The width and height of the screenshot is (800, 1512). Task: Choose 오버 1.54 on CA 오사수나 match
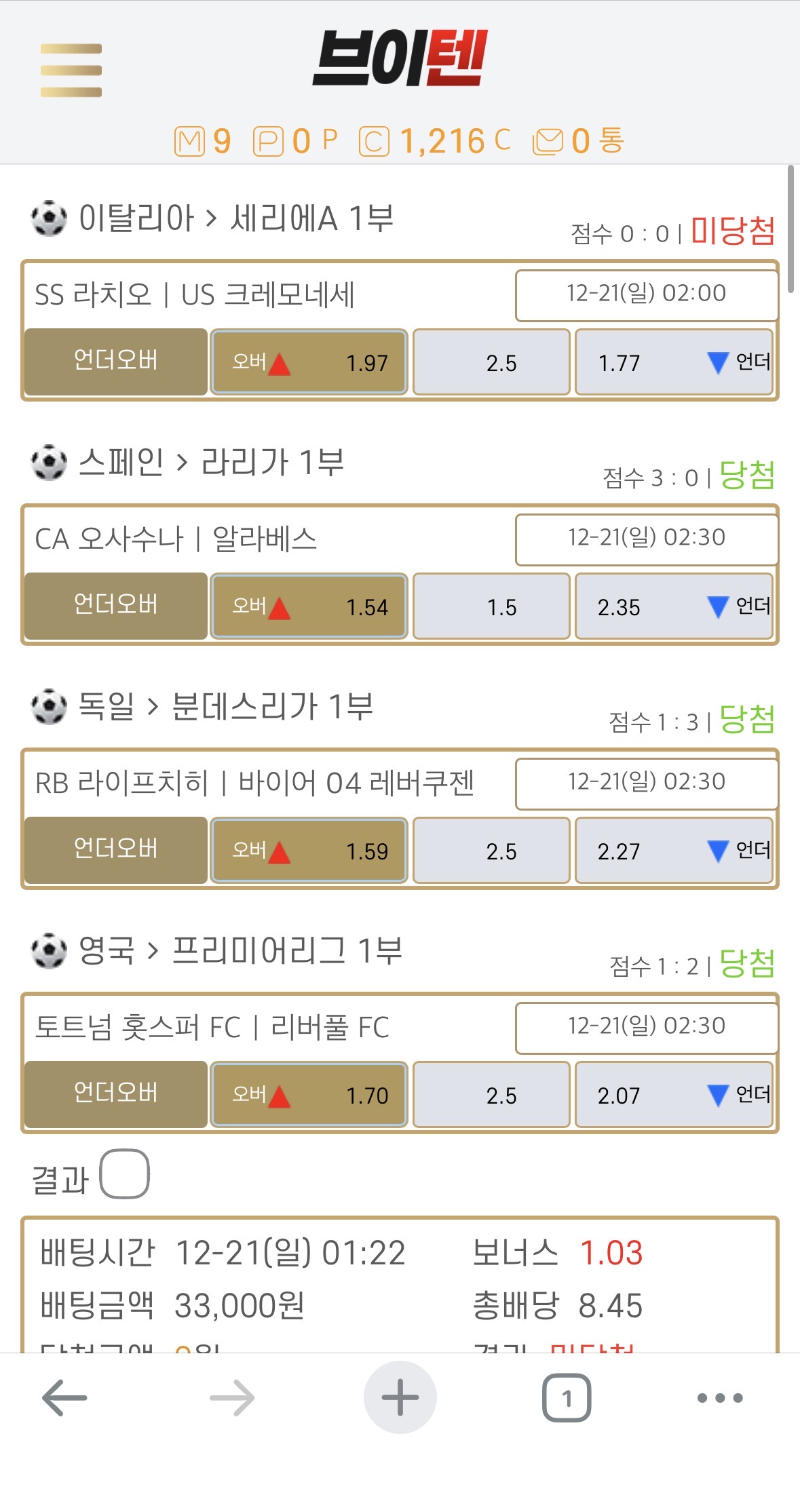pyautogui.click(x=309, y=606)
